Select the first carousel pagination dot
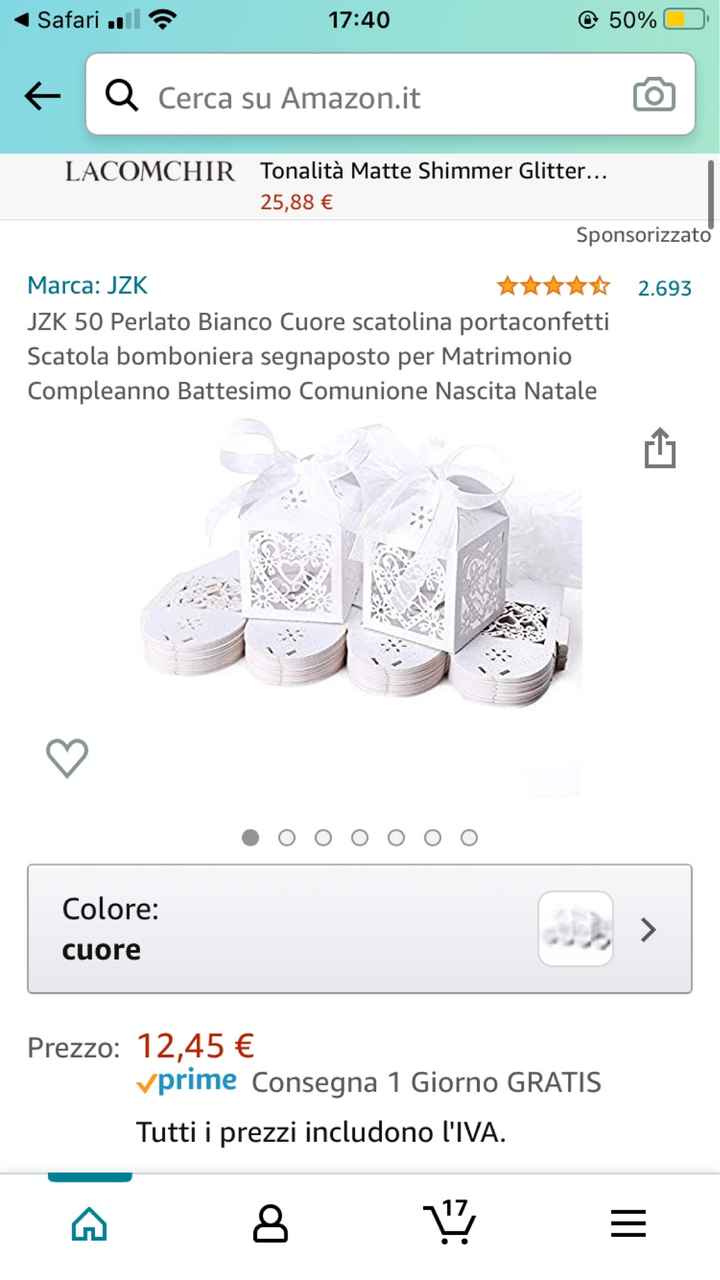Viewport: 720px width, 1280px height. pyautogui.click(x=250, y=838)
